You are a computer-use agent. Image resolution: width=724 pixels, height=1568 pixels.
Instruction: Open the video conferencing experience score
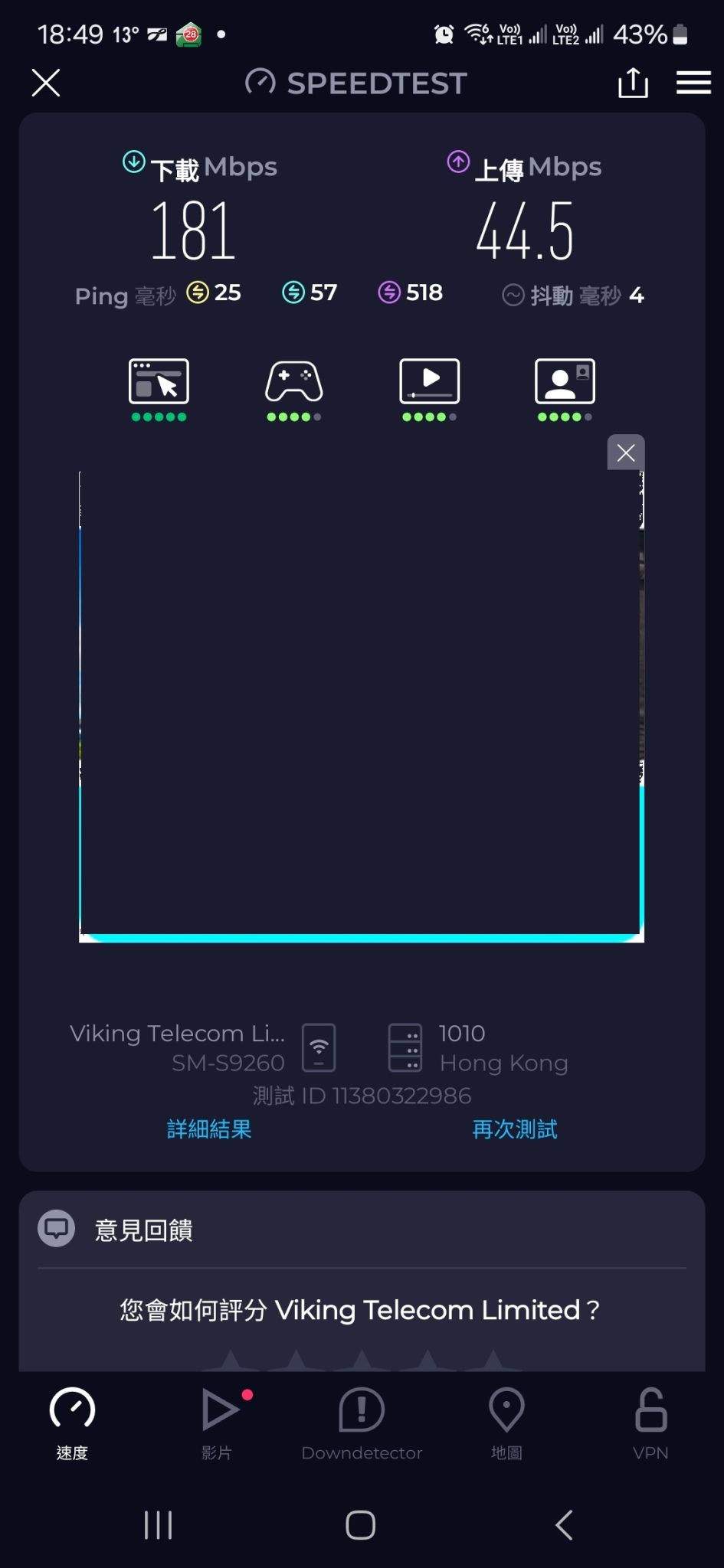[565, 389]
